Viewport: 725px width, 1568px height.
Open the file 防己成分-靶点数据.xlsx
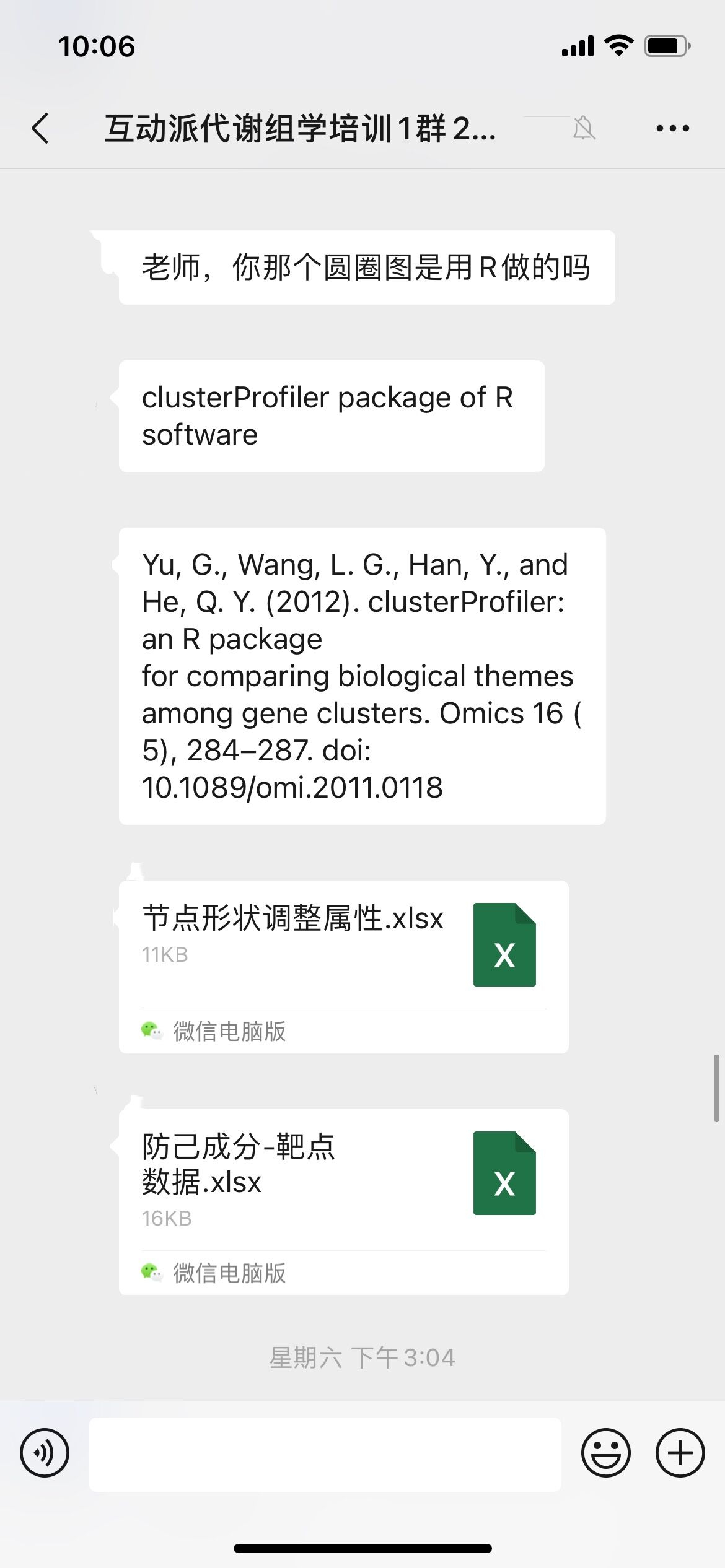pyautogui.click(x=343, y=1202)
